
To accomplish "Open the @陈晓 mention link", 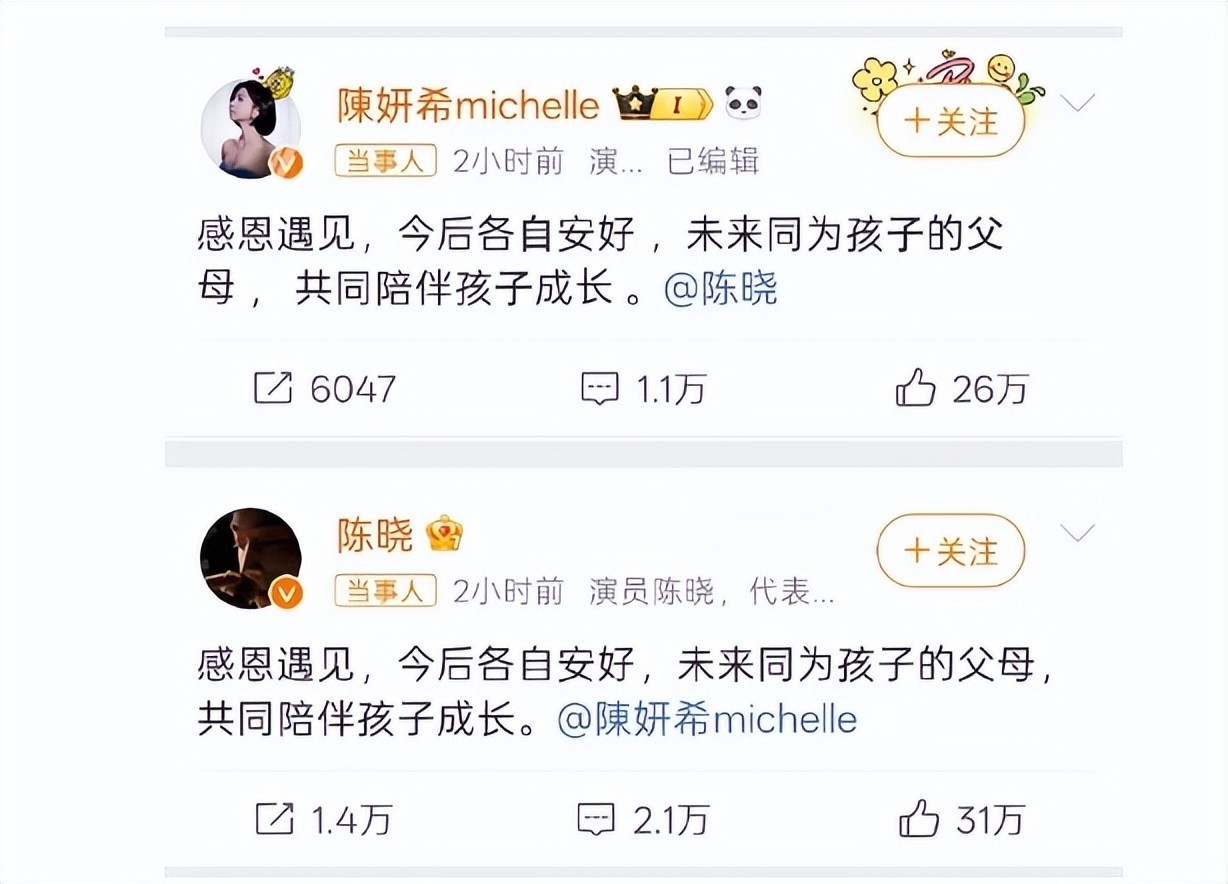I will coord(721,290).
